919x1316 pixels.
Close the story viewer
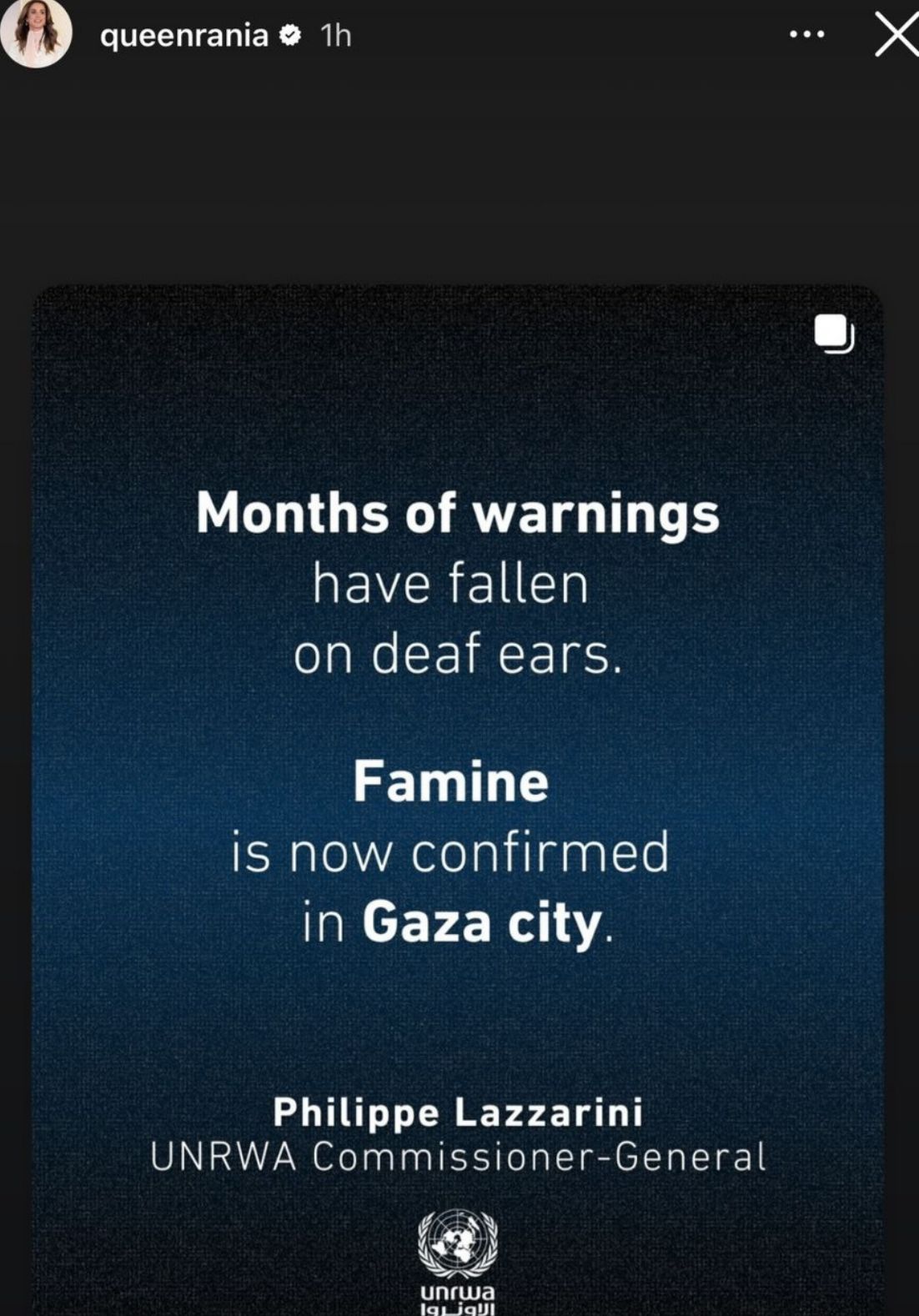click(895, 36)
